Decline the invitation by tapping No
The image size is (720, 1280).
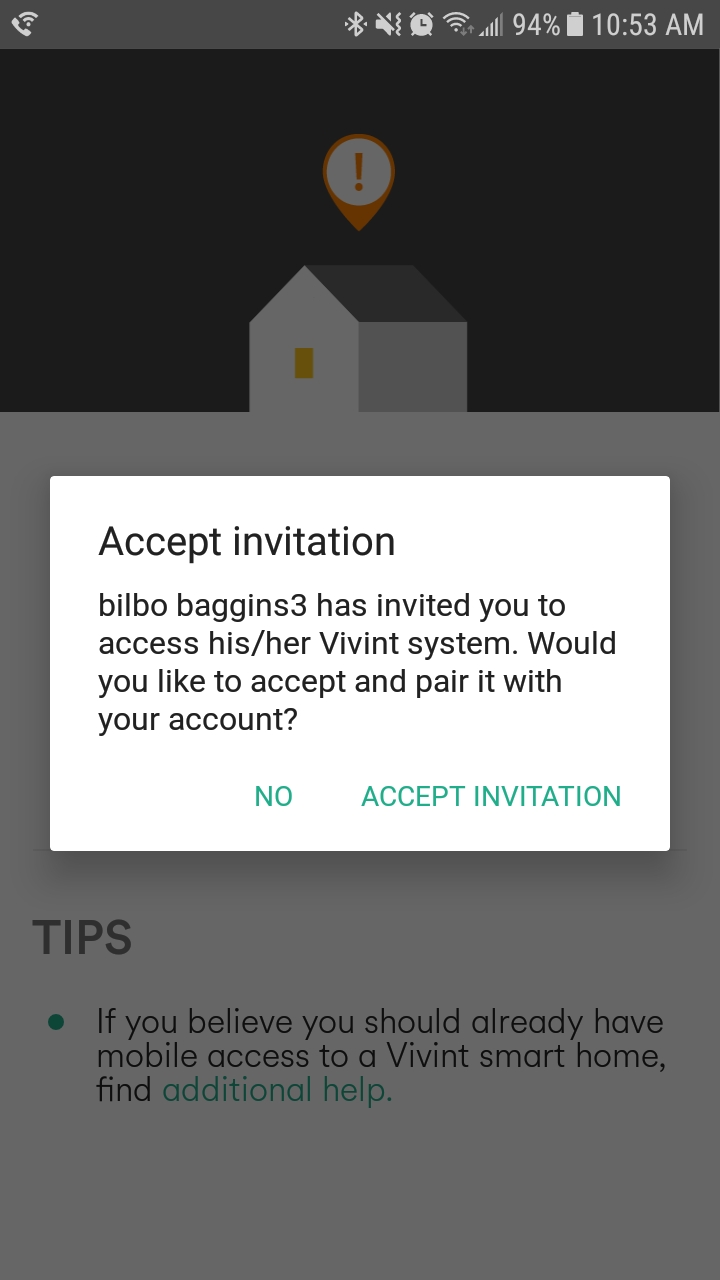(273, 796)
